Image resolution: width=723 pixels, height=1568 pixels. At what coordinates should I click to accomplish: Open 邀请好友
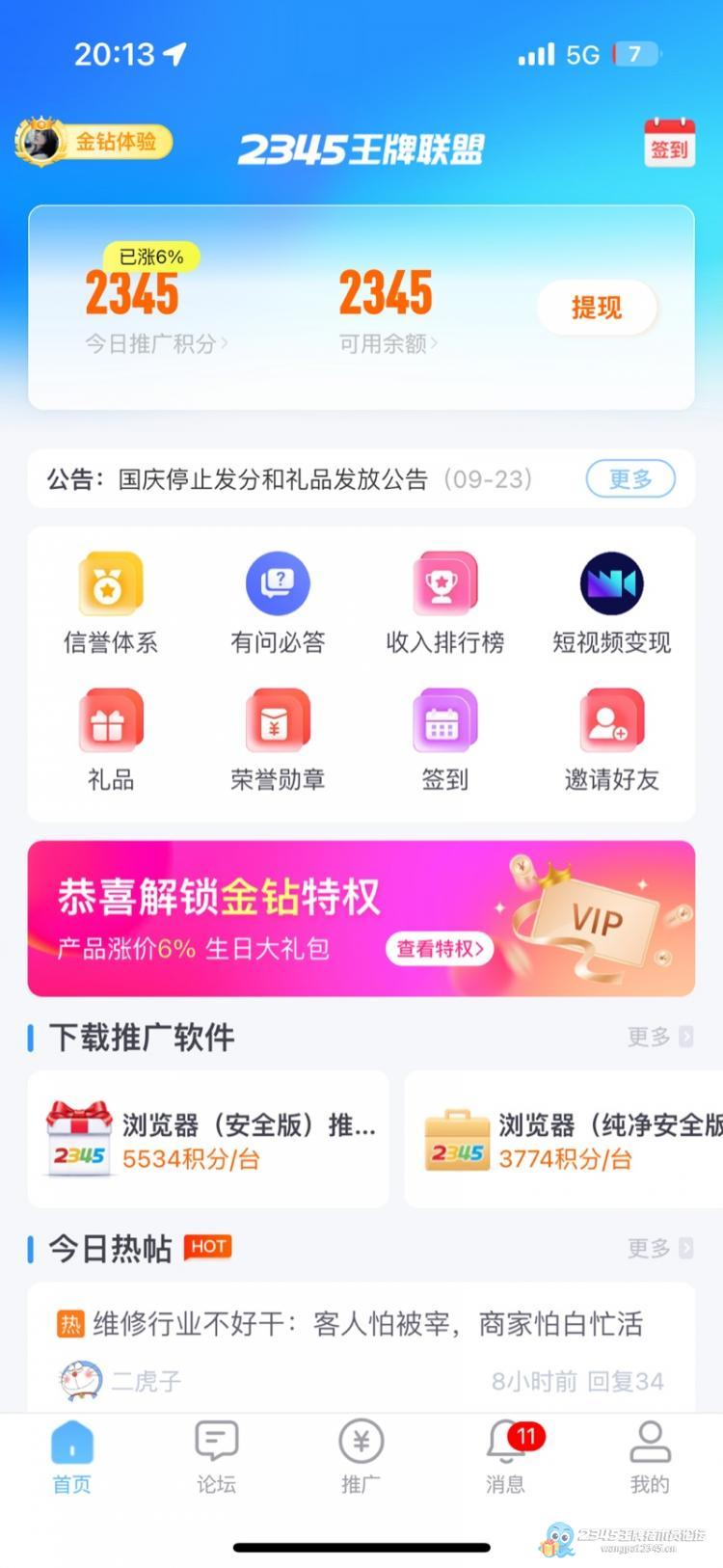click(x=611, y=741)
